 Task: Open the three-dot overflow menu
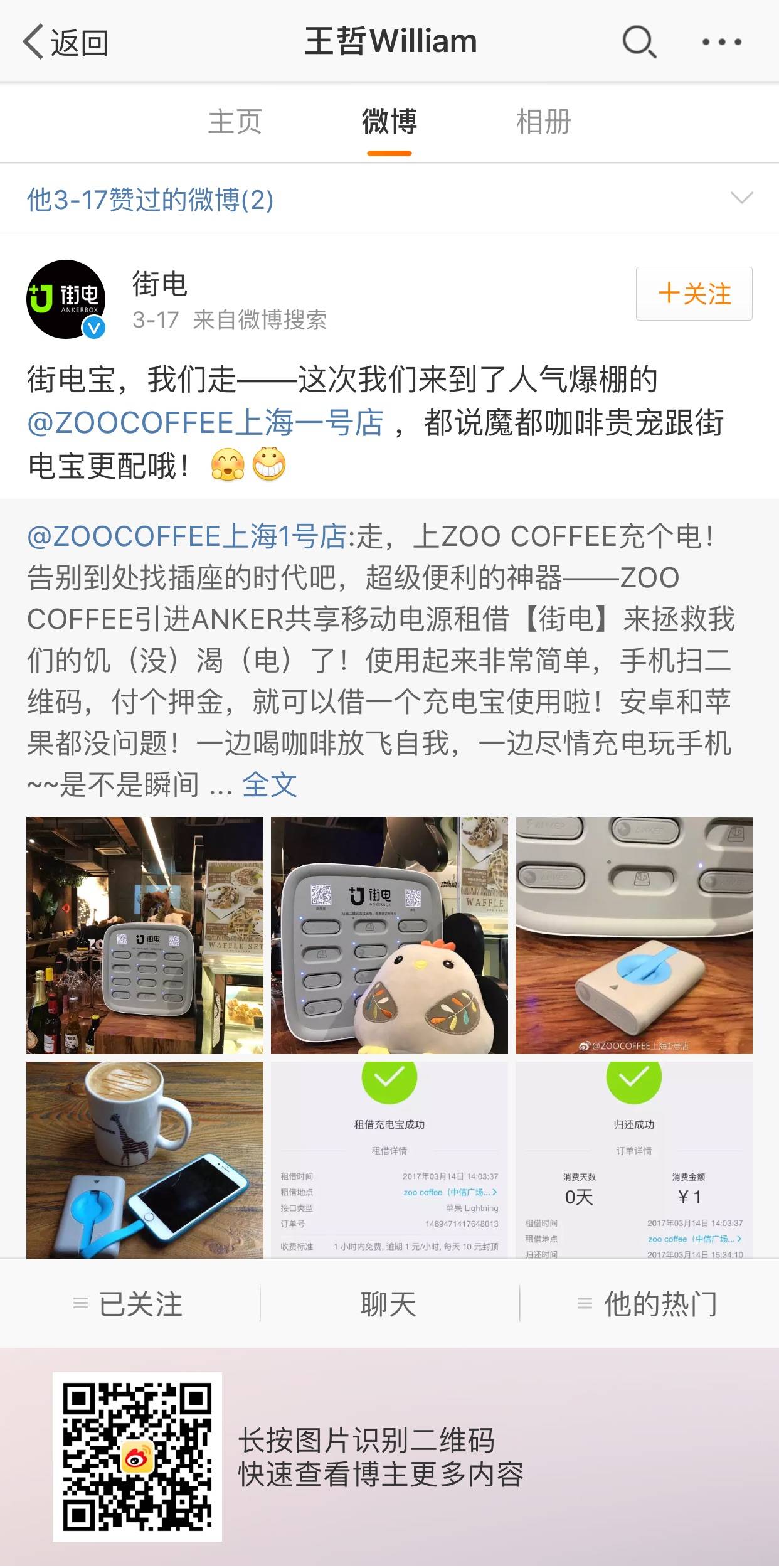pyautogui.click(x=721, y=43)
